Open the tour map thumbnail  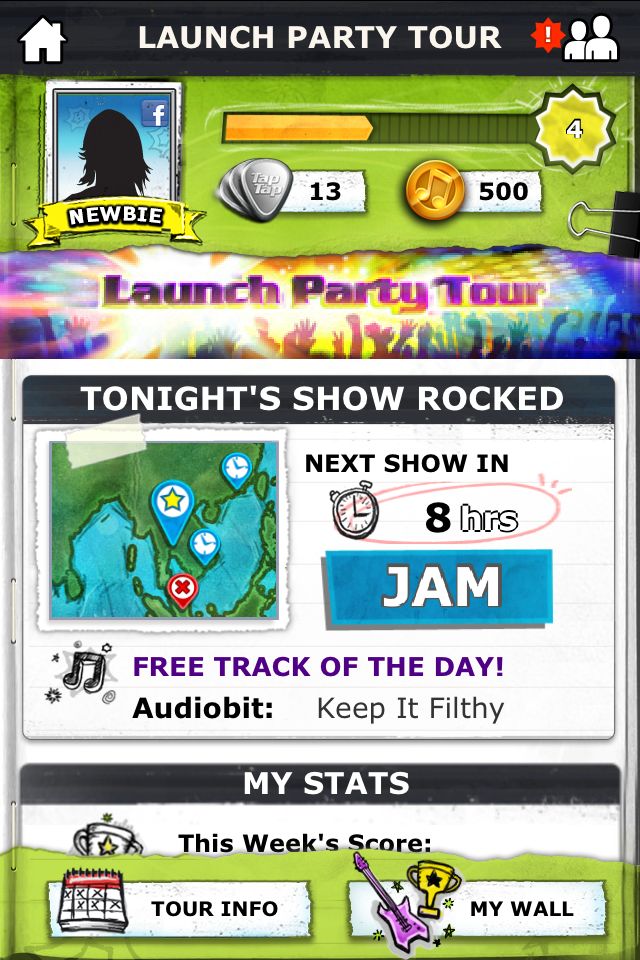point(164,528)
